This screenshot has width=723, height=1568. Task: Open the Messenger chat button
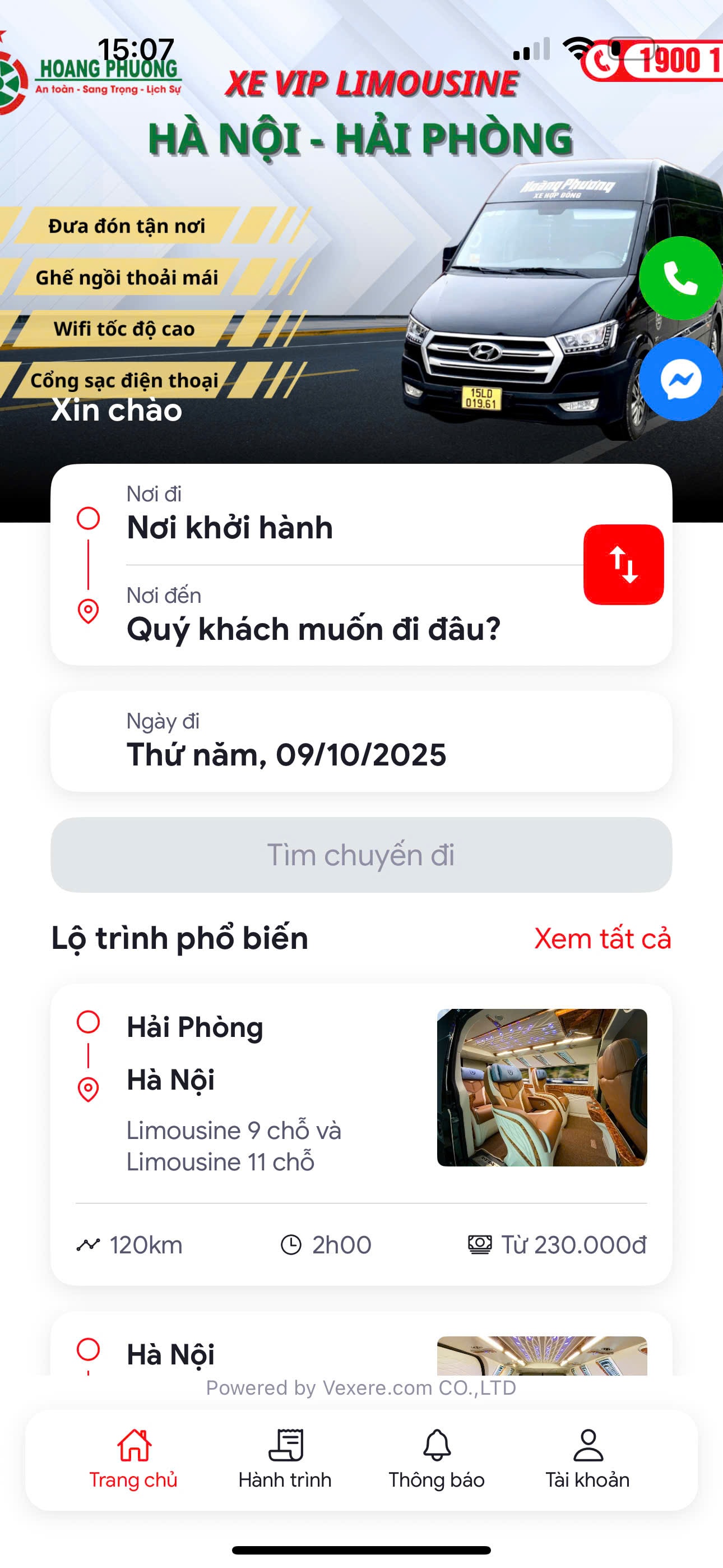[x=680, y=379]
